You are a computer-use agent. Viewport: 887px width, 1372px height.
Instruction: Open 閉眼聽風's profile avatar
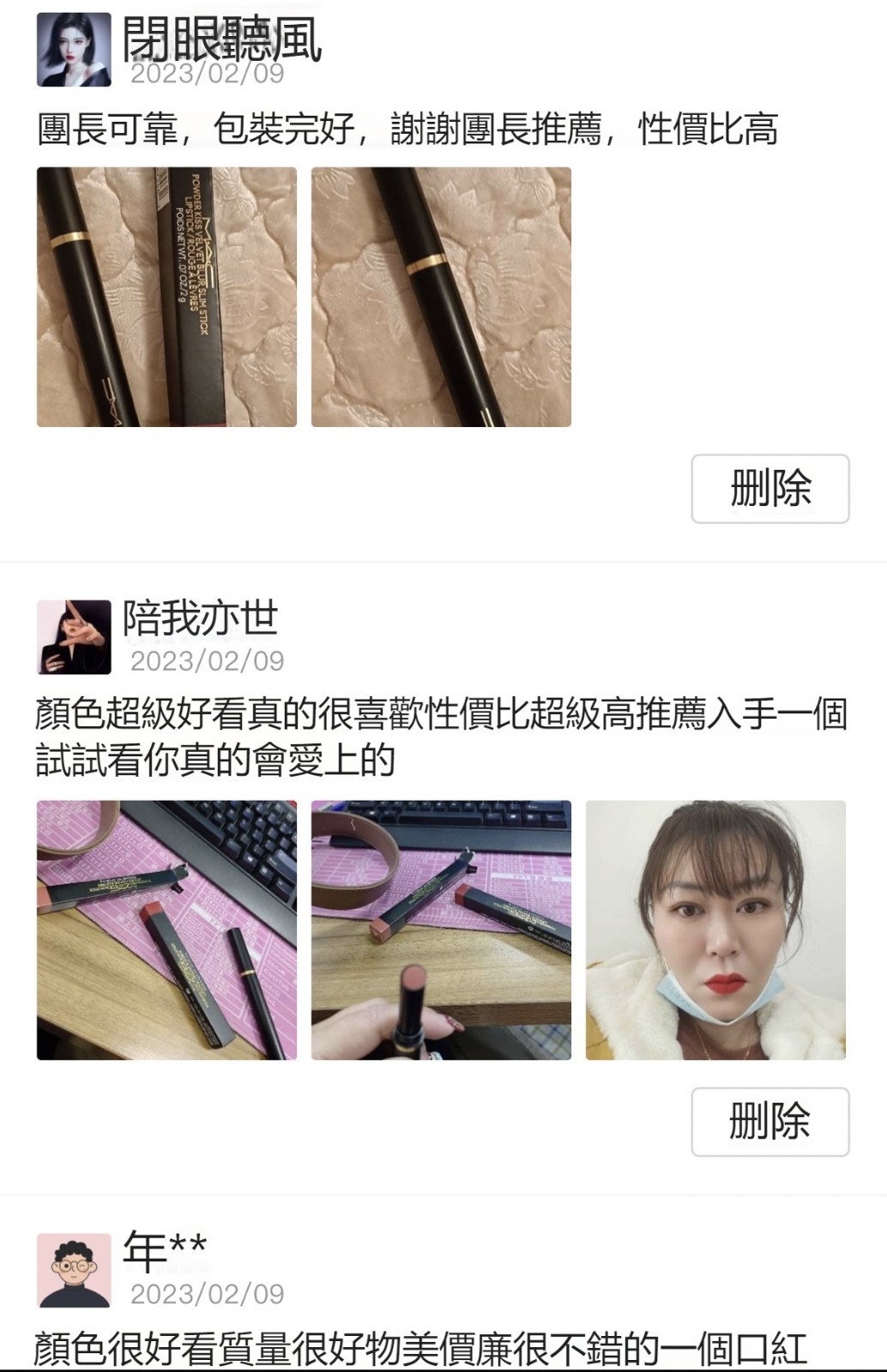pos(74,50)
